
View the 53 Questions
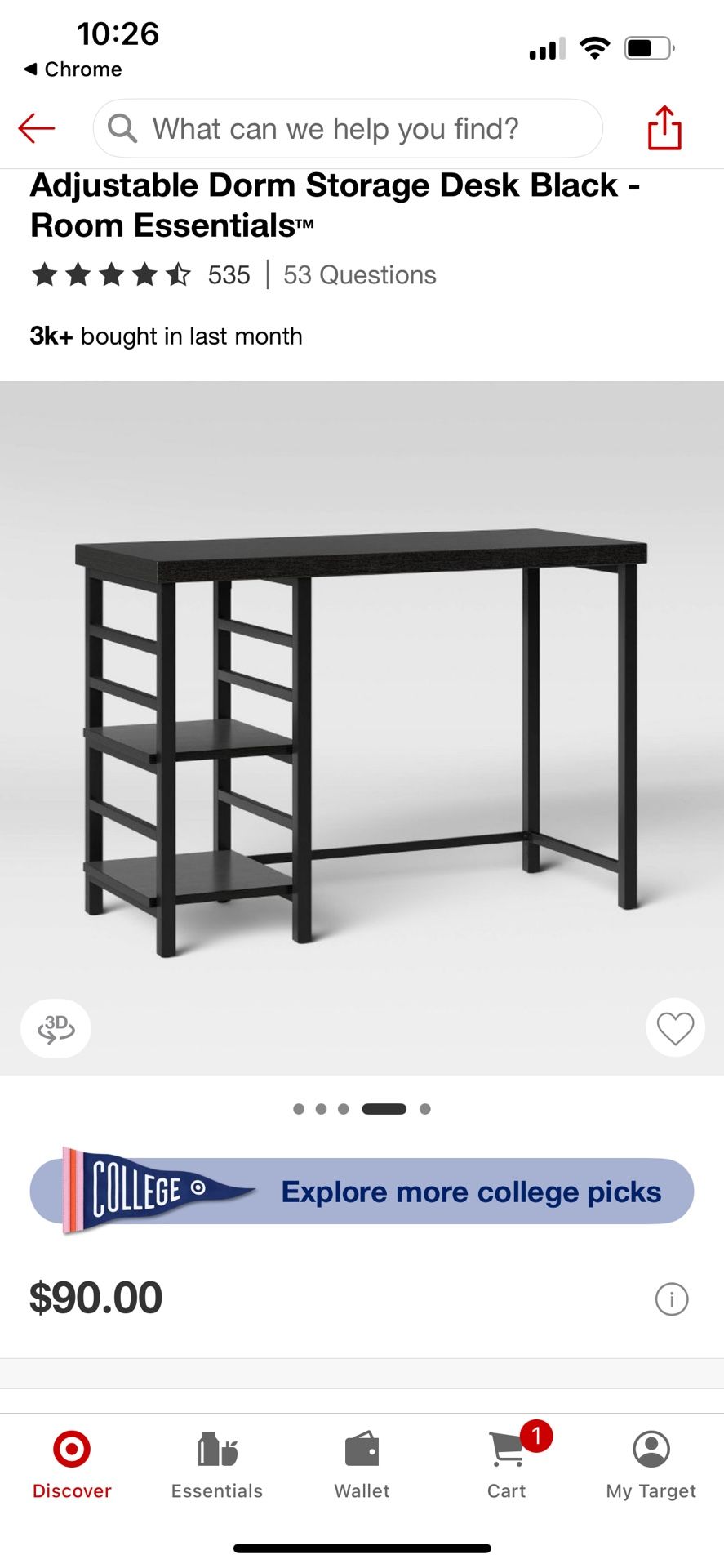tap(359, 275)
